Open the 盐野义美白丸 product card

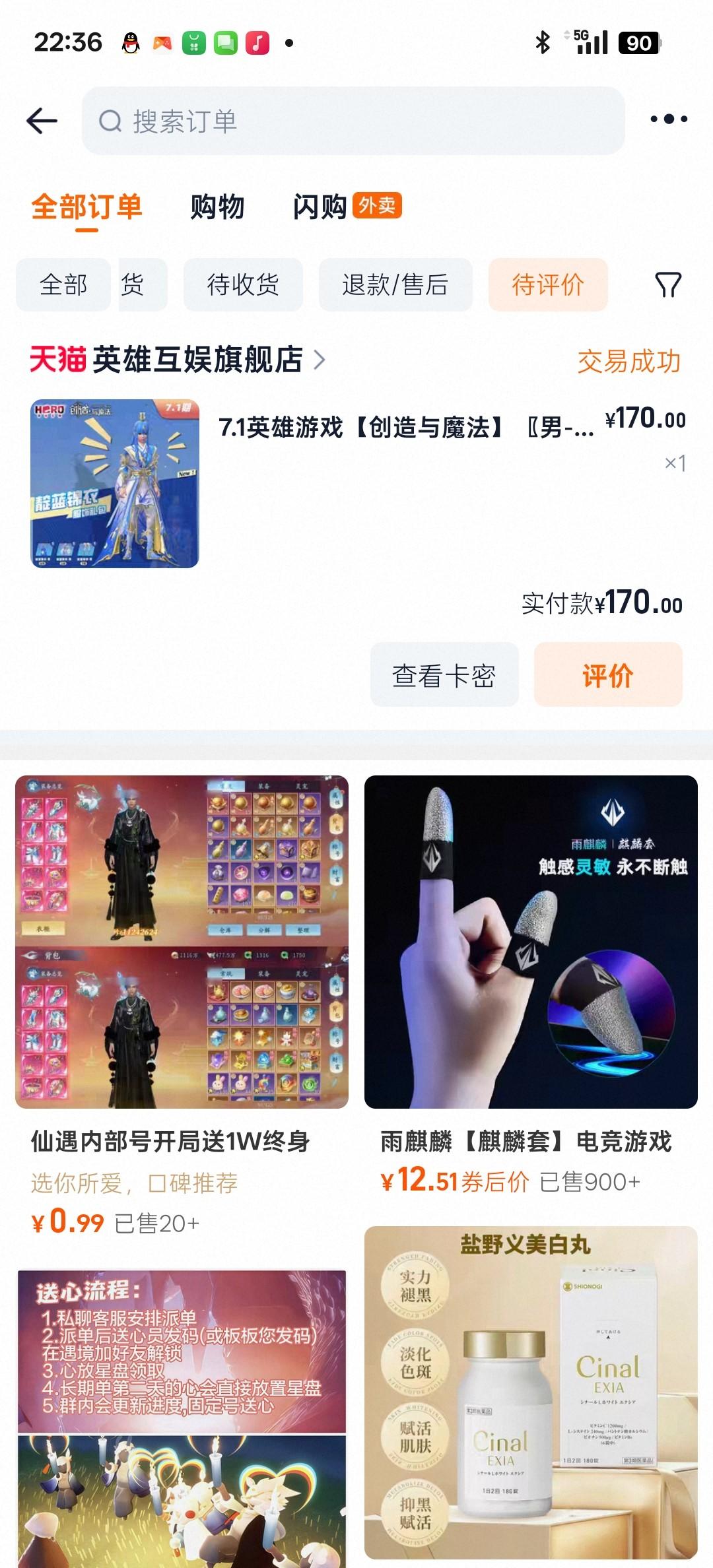531,1392
